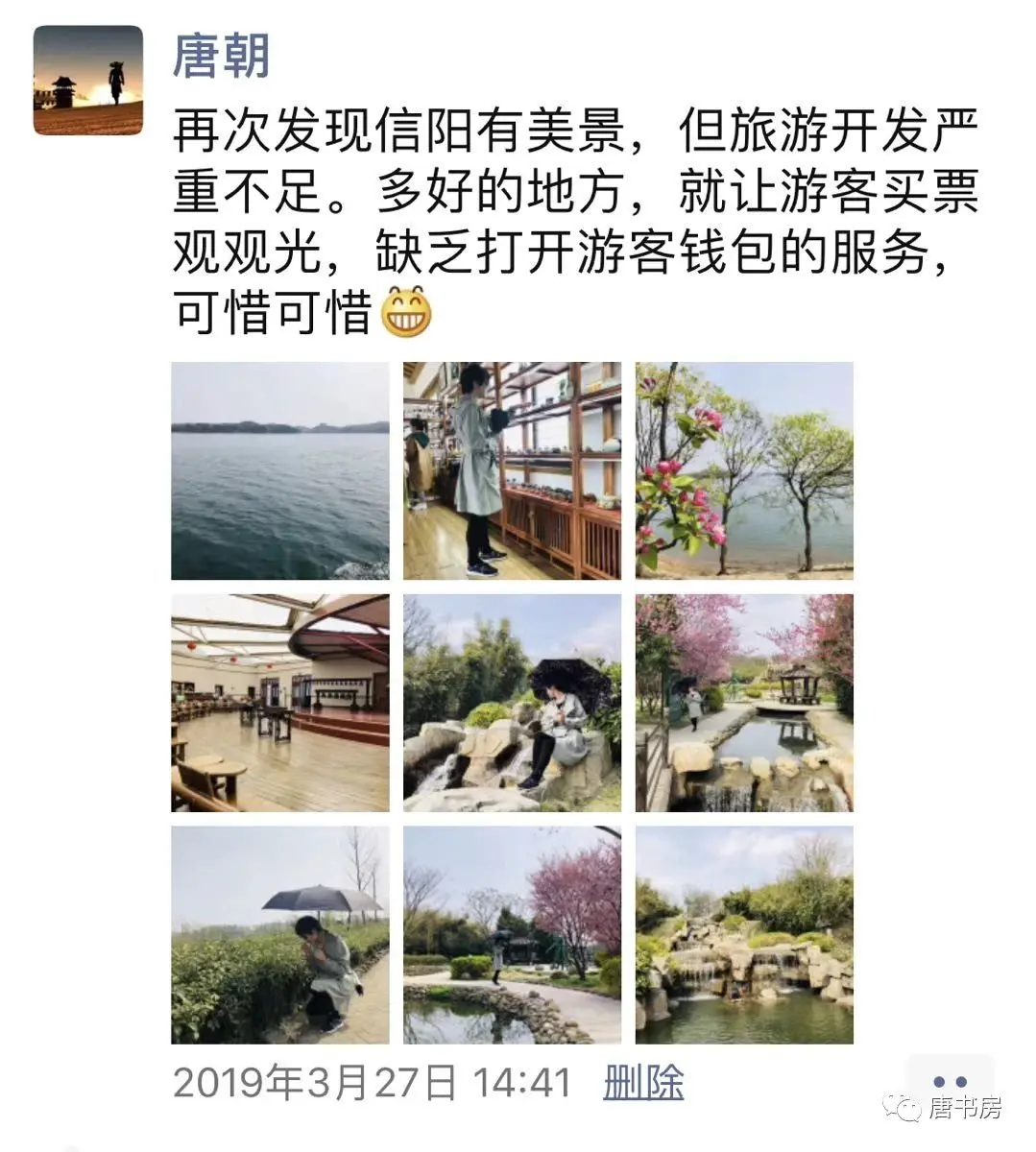View the curved garden path photo
The height and width of the screenshot is (1152, 1036).
(512, 935)
